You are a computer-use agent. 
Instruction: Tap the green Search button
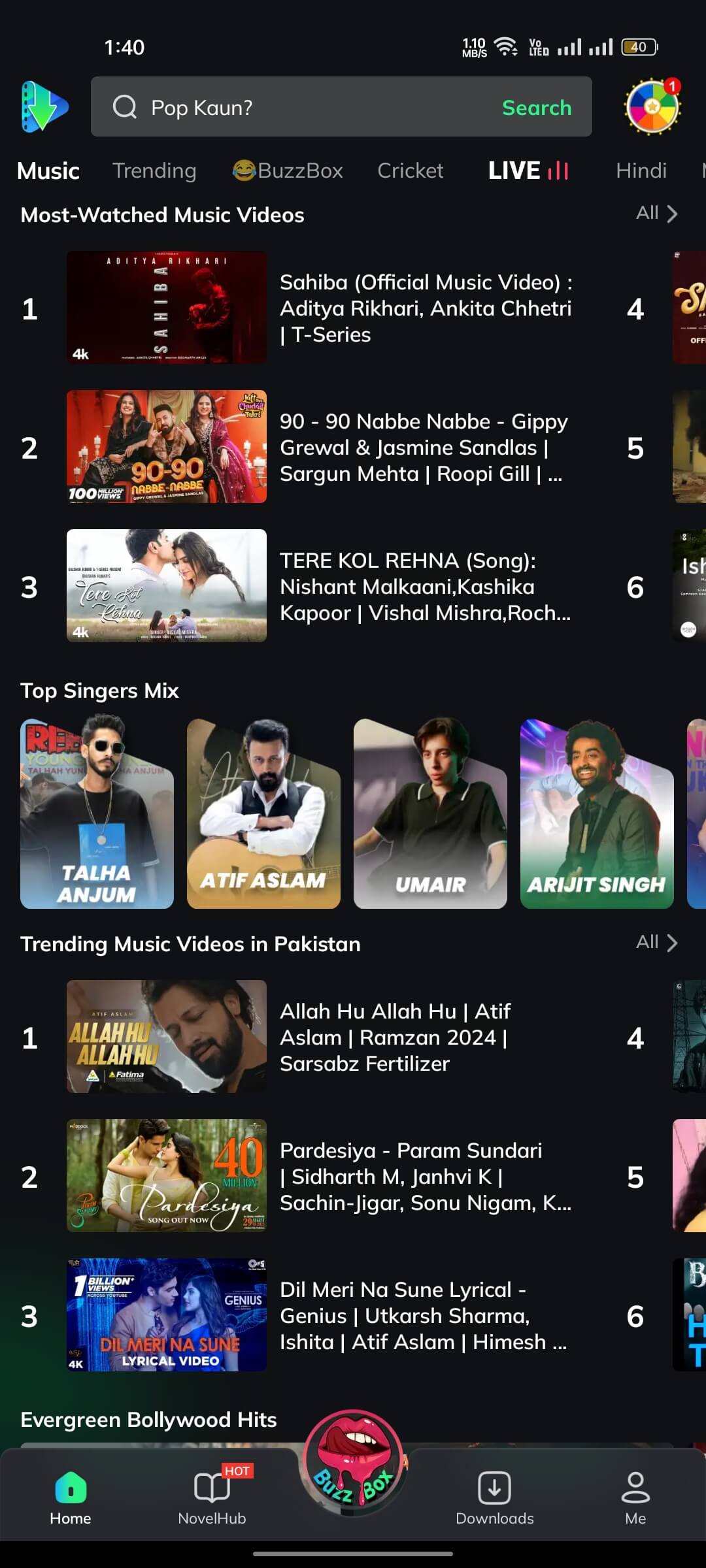click(x=537, y=108)
